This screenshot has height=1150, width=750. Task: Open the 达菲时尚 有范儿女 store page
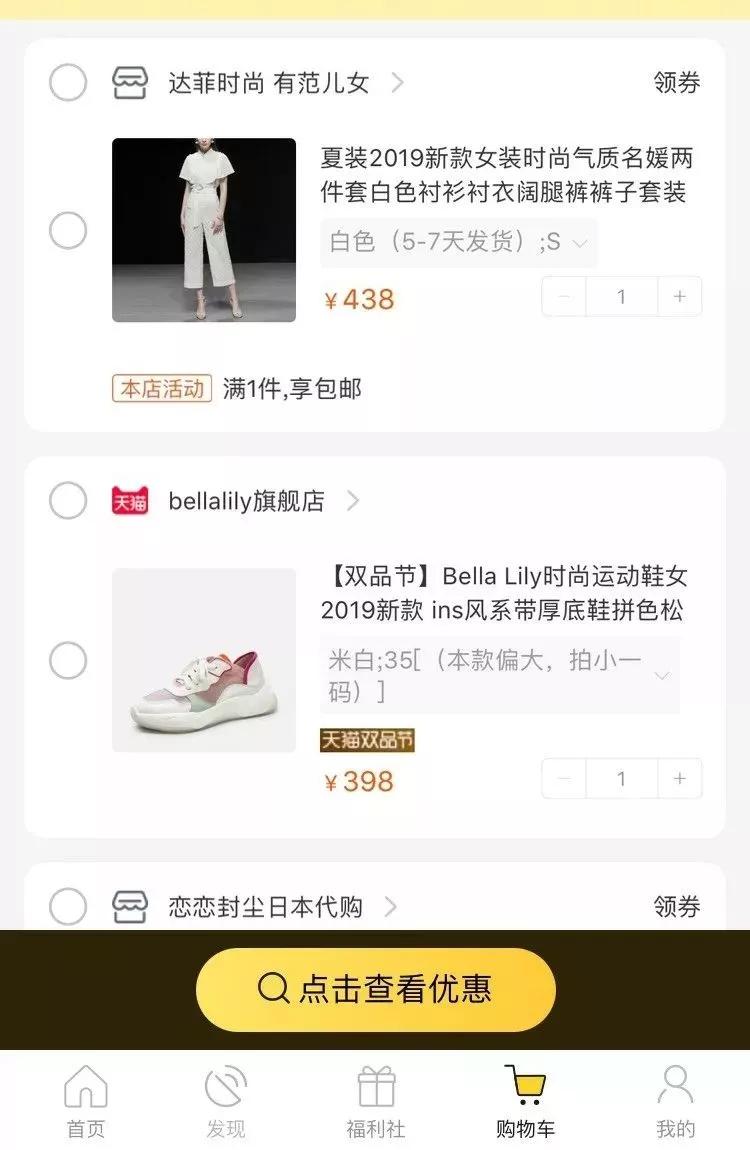pyautogui.click(x=268, y=82)
